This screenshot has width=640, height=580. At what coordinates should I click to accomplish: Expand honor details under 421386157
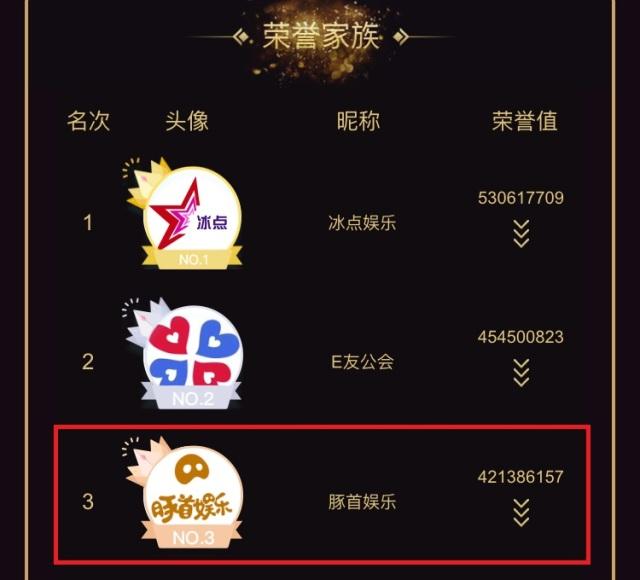point(520,512)
